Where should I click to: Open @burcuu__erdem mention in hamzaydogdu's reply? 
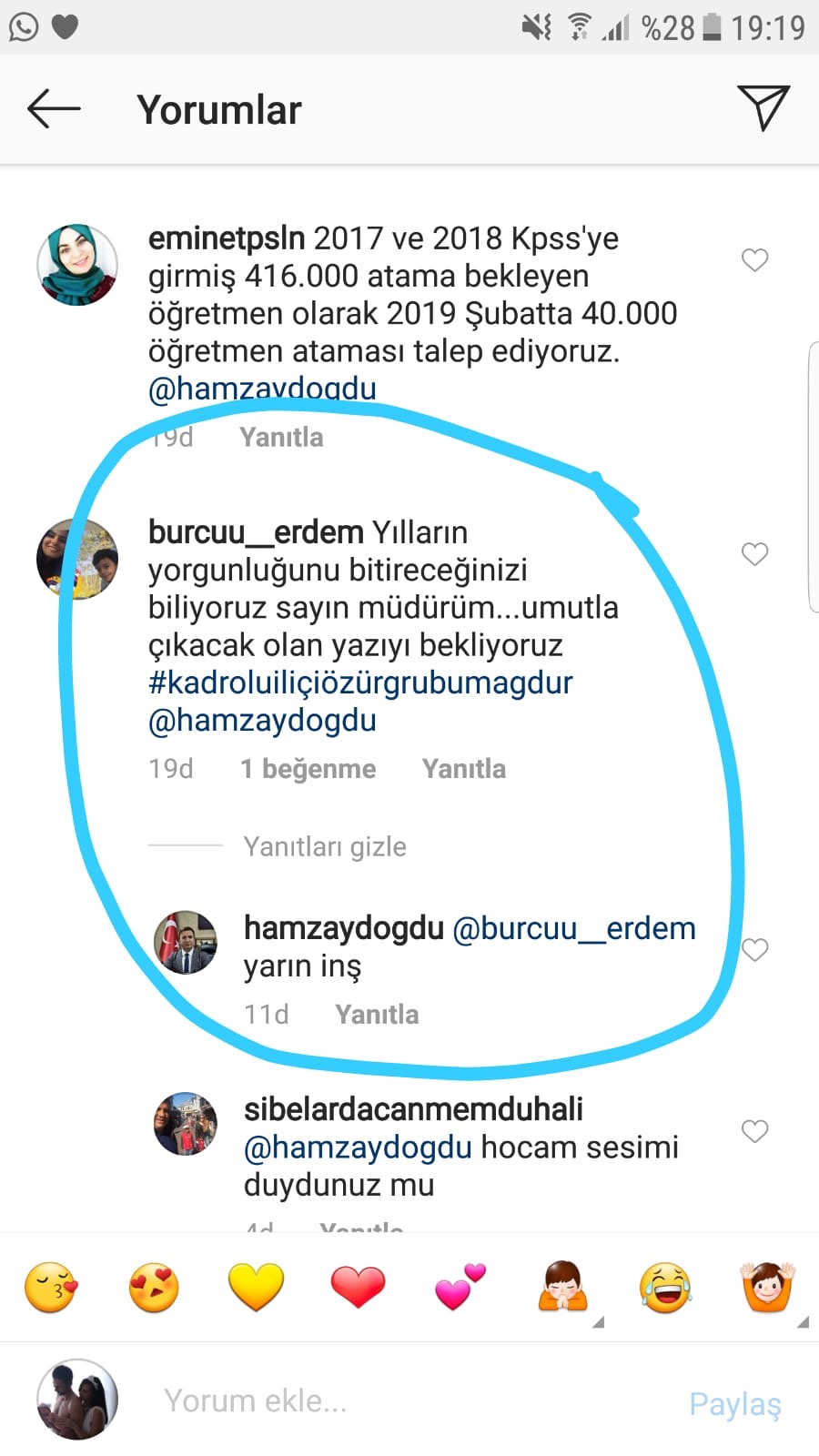coord(573,928)
